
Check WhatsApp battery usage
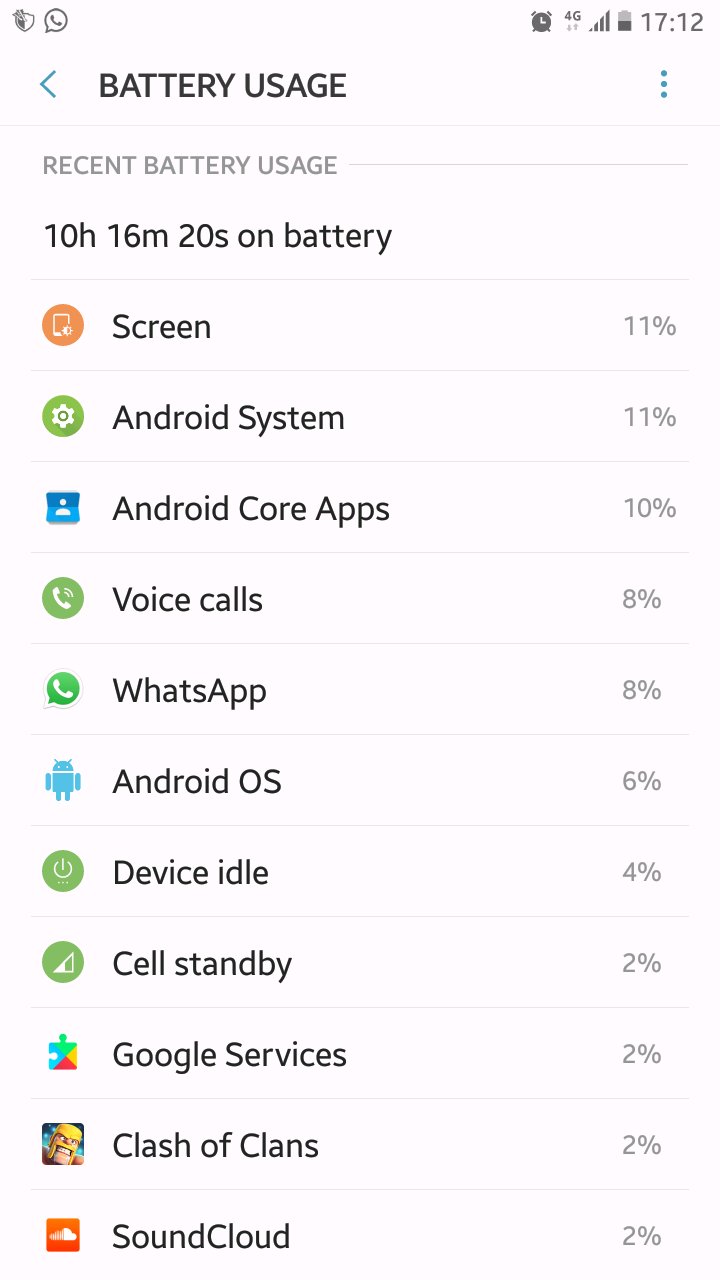(x=360, y=690)
